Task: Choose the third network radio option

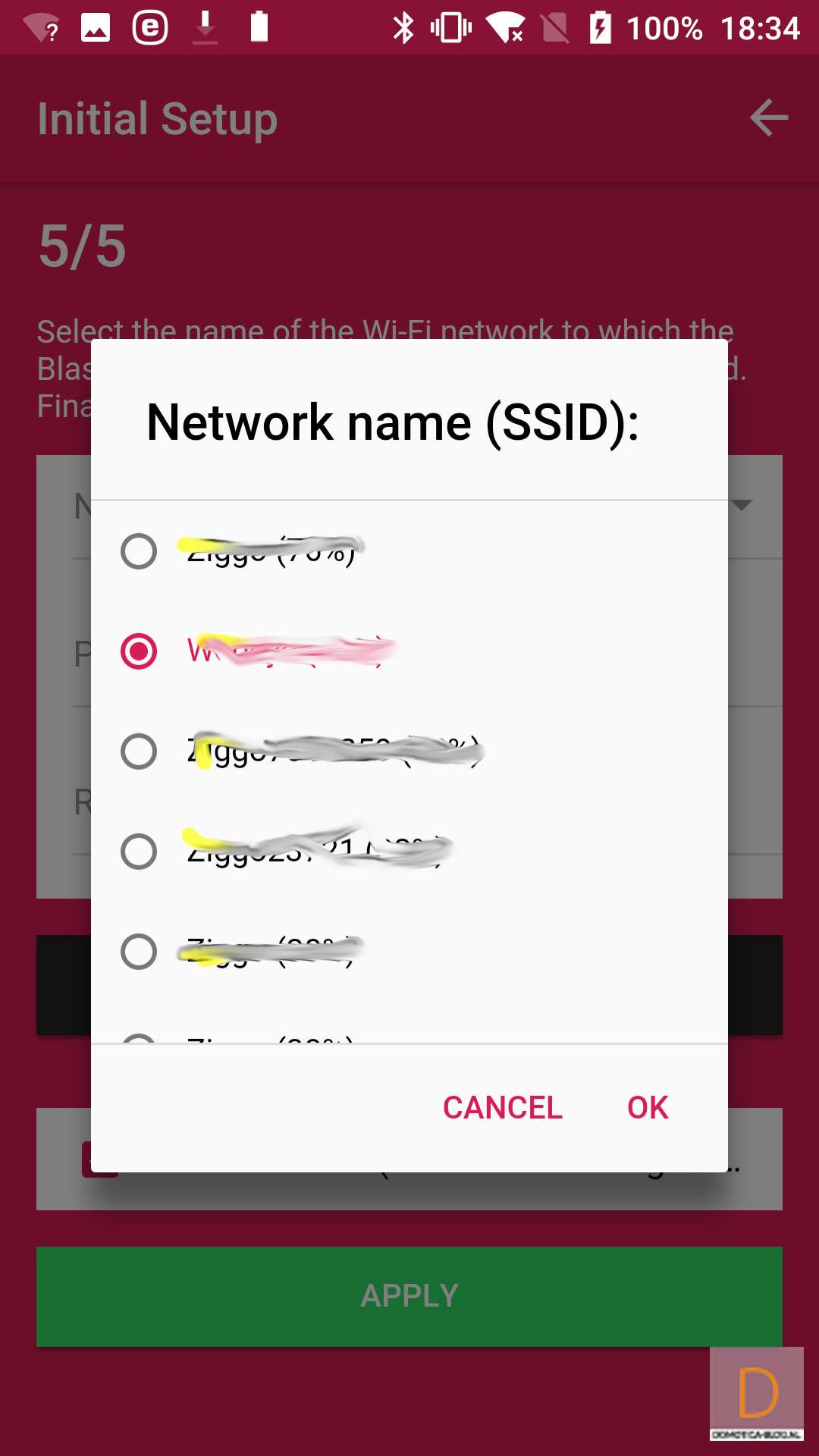Action: pyautogui.click(x=139, y=752)
